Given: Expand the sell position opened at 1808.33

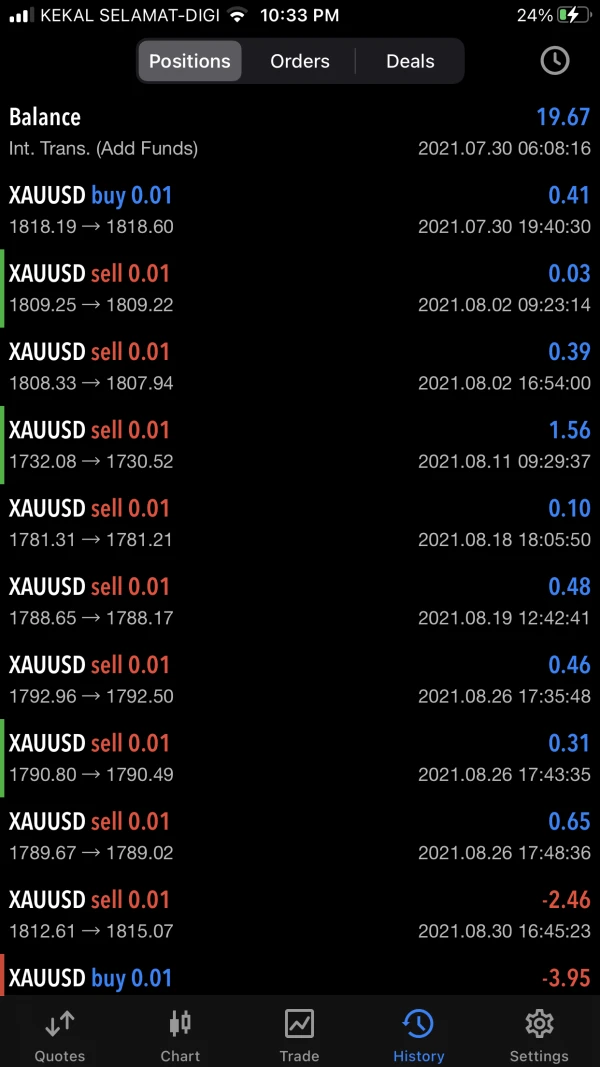Looking at the screenshot, I should tap(300, 367).
